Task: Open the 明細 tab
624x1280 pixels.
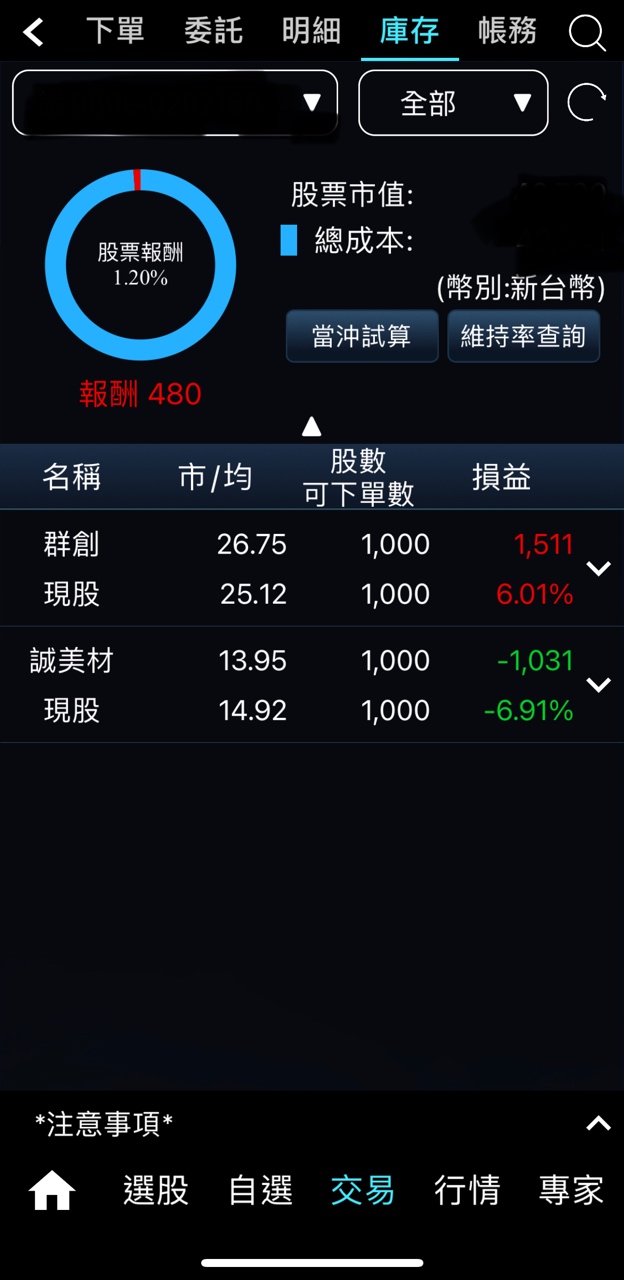Action: pyautogui.click(x=311, y=32)
